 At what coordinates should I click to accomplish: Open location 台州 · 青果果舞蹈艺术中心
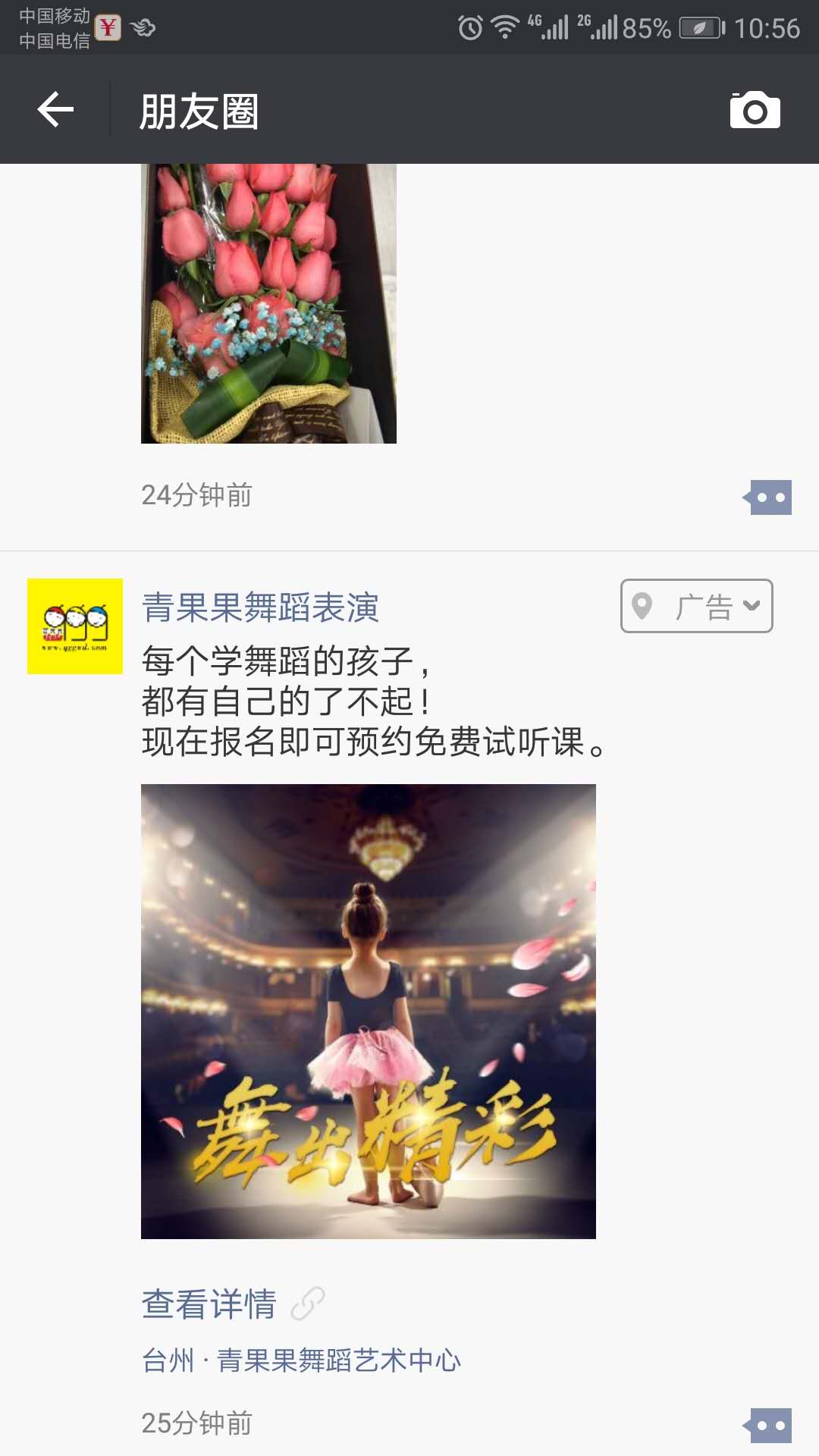click(301, 1360)
